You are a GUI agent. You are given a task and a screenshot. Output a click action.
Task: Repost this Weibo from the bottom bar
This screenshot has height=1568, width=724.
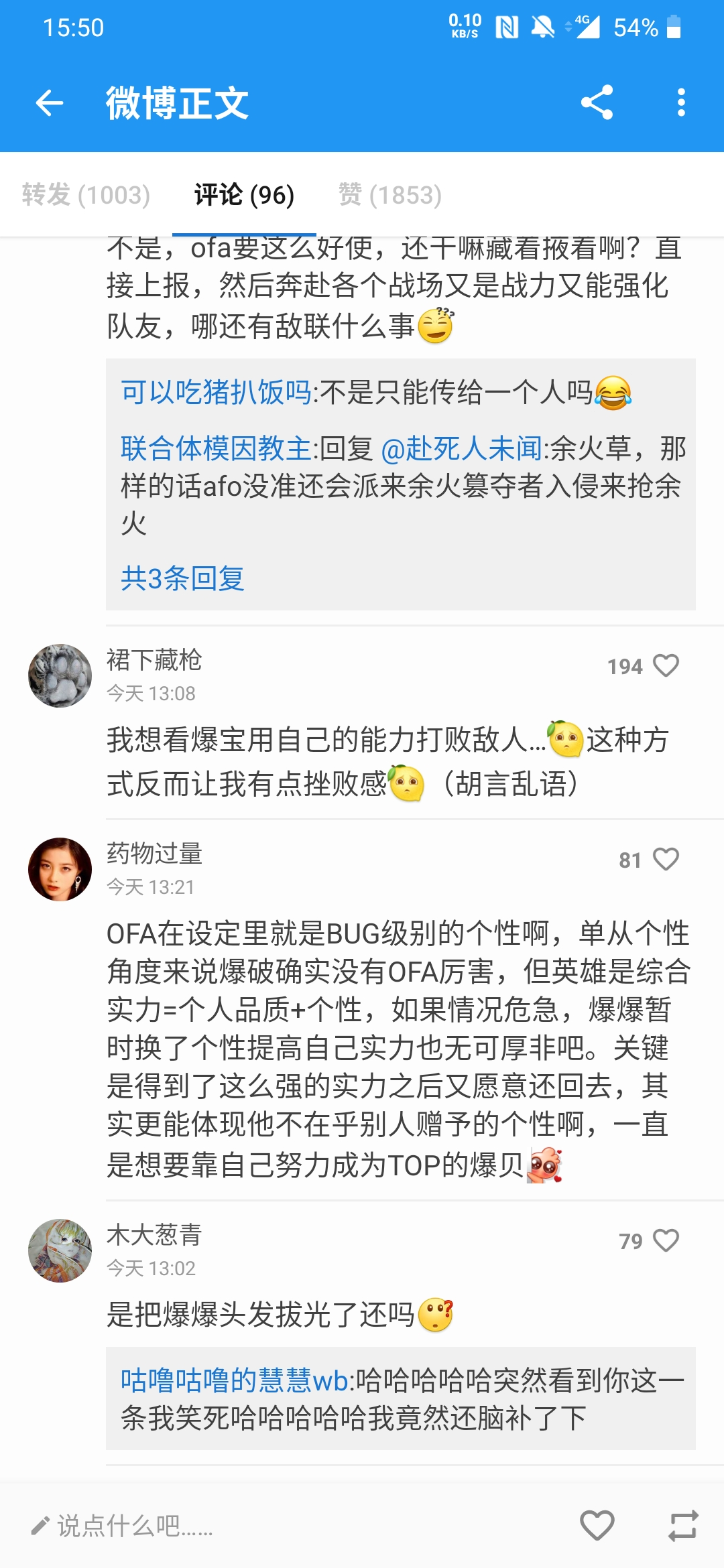point(683,1526)
